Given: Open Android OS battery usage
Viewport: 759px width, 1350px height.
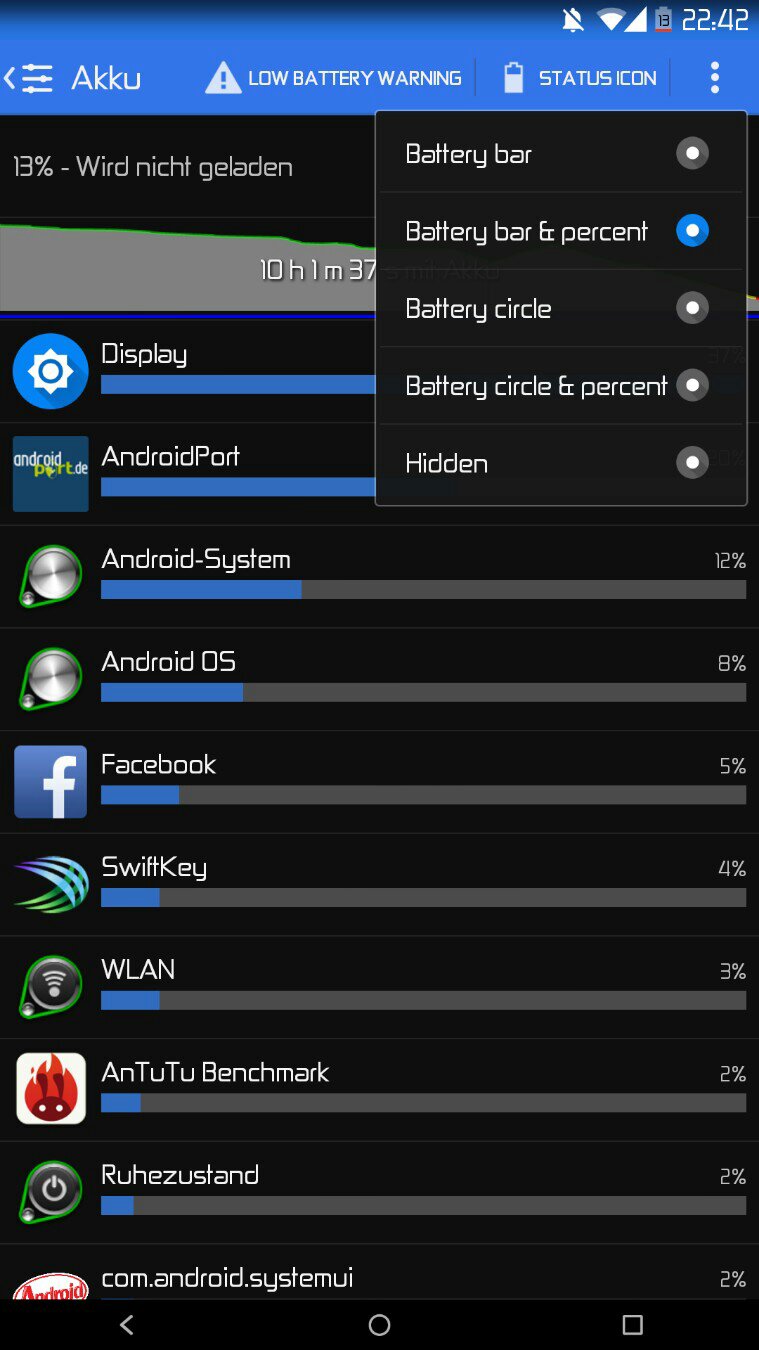Looking at the screenshot, I should coord(380,679).
